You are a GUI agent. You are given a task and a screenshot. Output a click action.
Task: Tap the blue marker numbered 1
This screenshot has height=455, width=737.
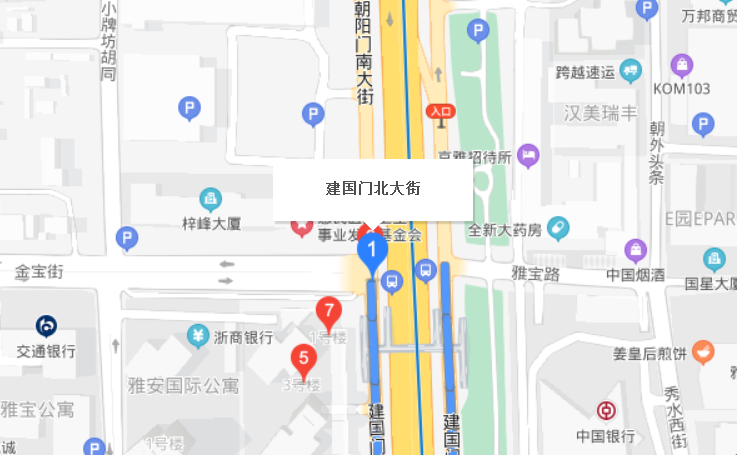click(372, 248)
